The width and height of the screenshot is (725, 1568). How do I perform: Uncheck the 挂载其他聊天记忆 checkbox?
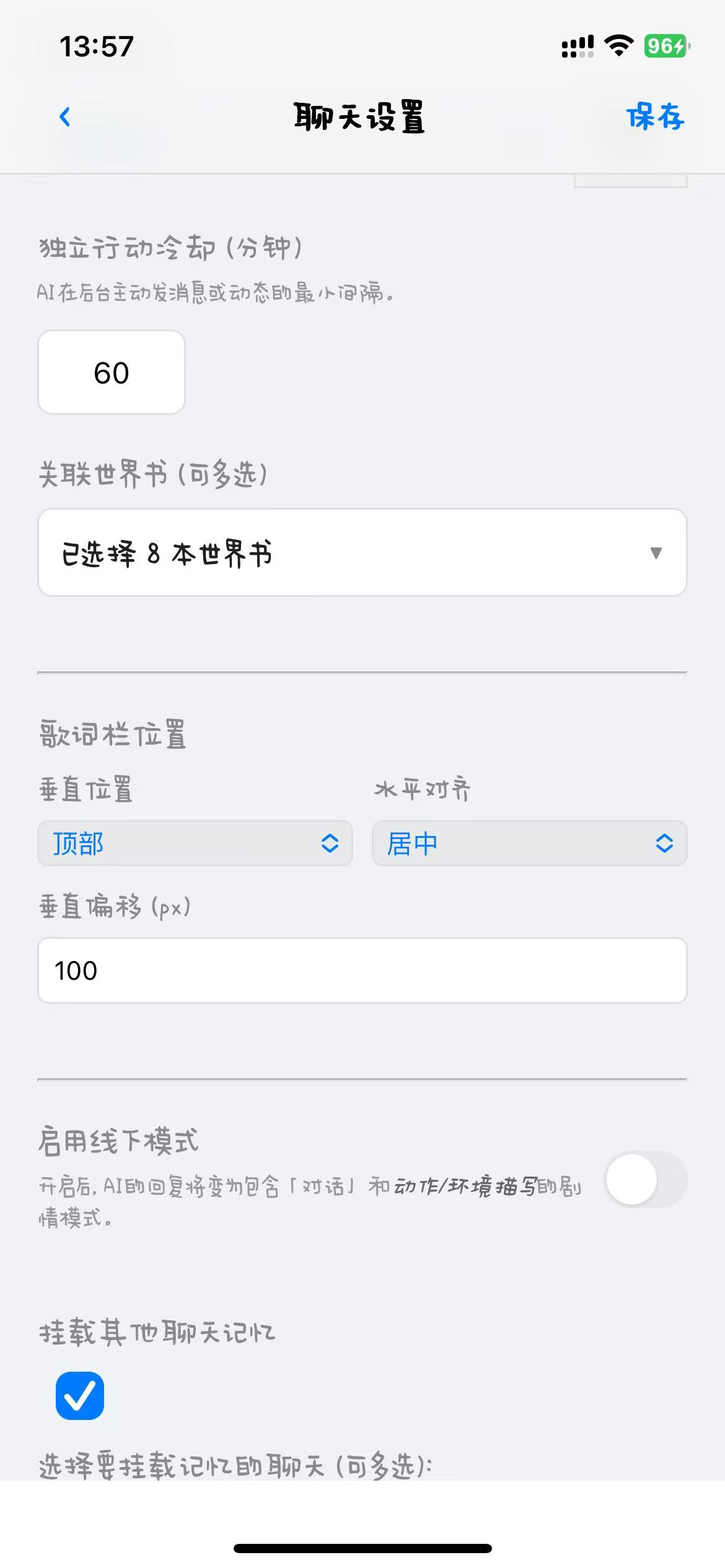pyautogui.click(x=80, y=1396)
